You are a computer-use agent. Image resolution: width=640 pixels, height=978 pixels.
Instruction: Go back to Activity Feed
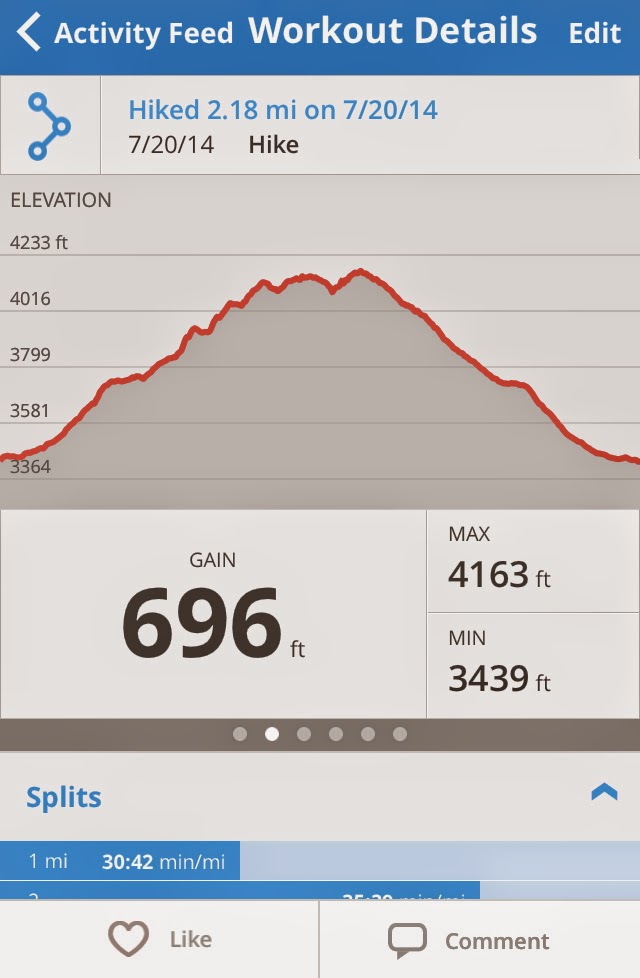[x=125, y=32]
